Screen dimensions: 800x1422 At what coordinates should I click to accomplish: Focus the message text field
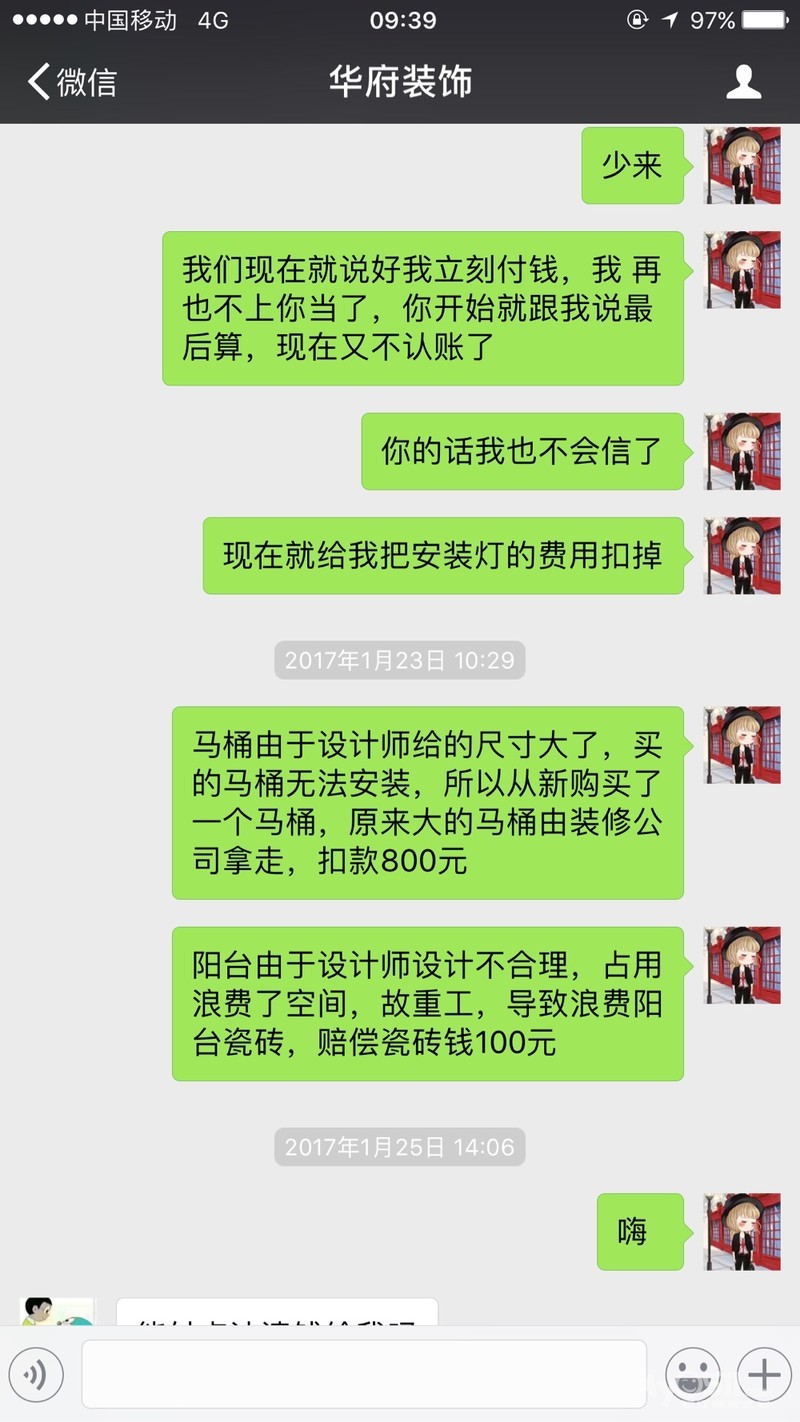coord(364,1375)
